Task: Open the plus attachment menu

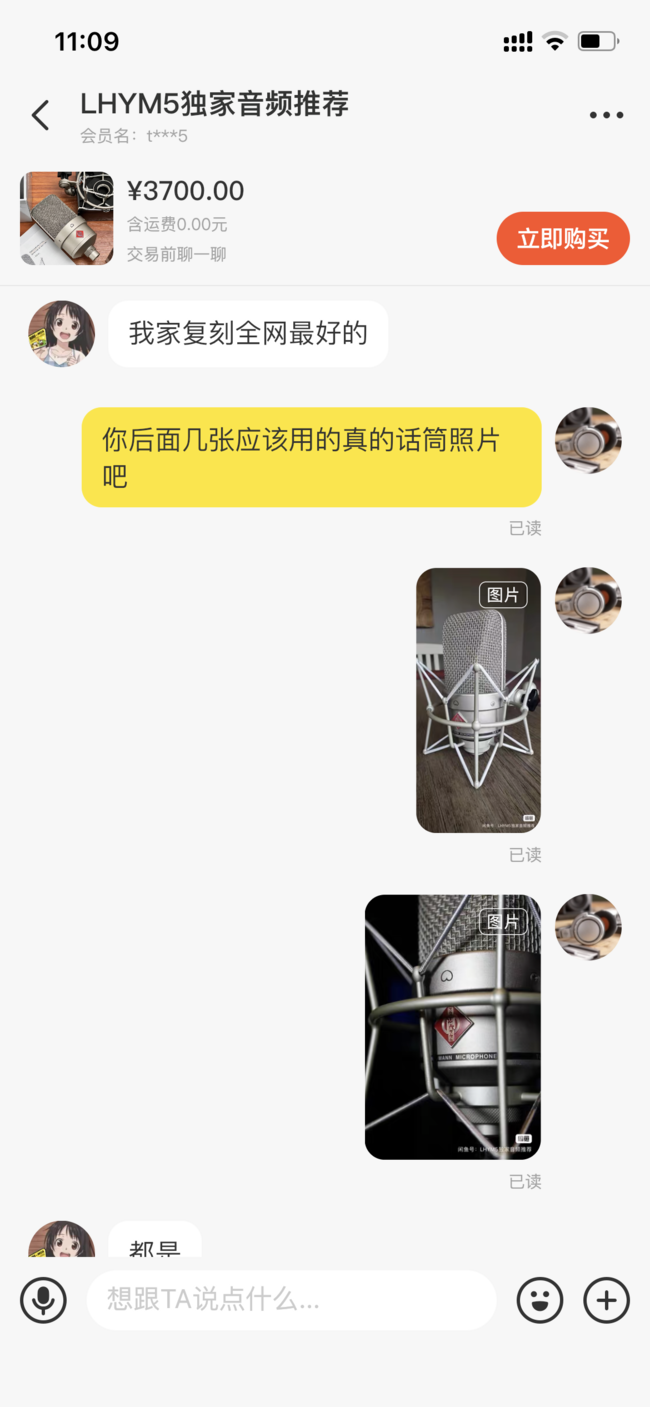Action: coord(606,1300)
